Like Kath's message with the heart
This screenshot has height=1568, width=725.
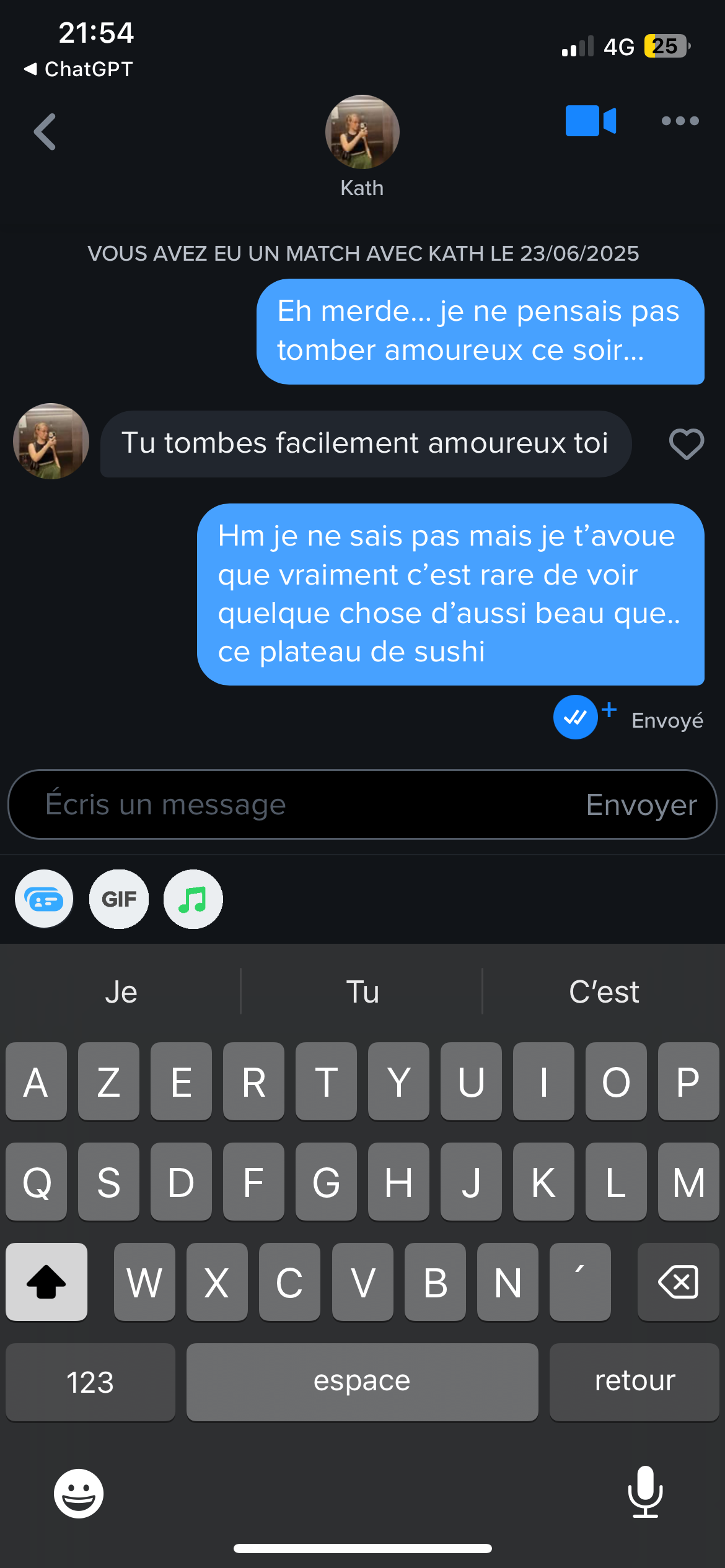687,444
